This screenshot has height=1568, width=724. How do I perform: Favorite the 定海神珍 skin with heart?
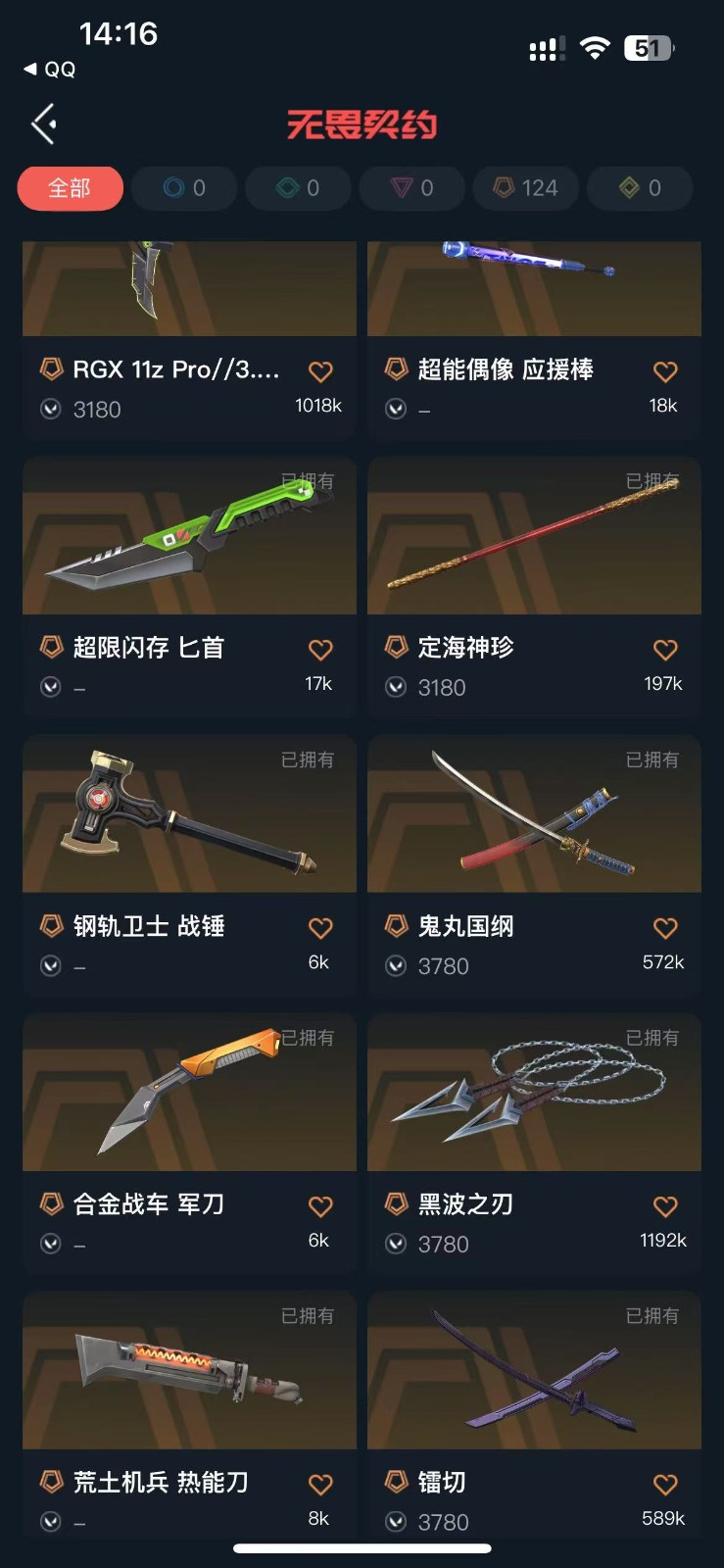(665, 650)
